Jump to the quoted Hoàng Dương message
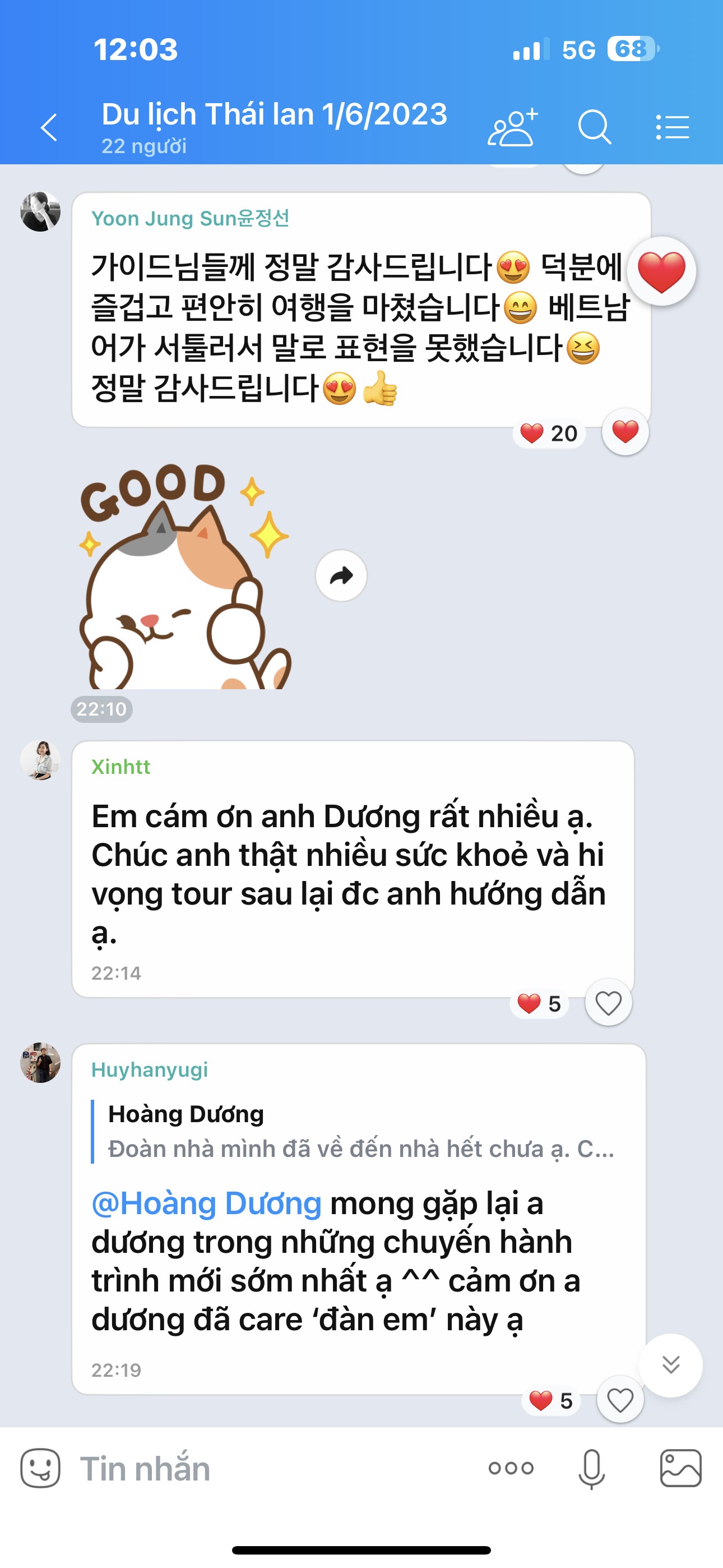Image resolution: width=723 pixels, height=1568 pixels. pos(359,1132)
